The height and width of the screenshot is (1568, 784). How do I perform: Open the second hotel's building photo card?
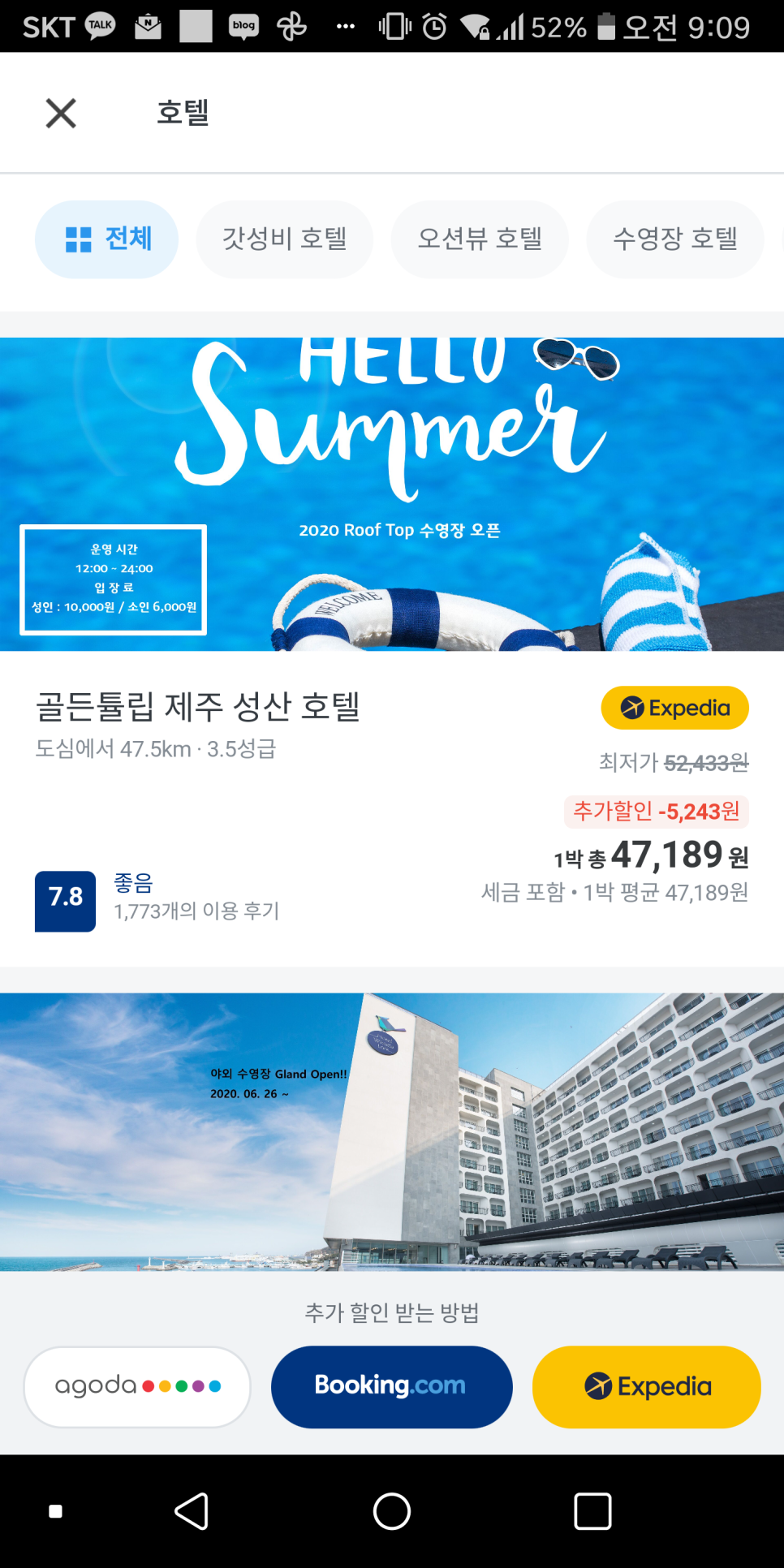coord(392,1131)
